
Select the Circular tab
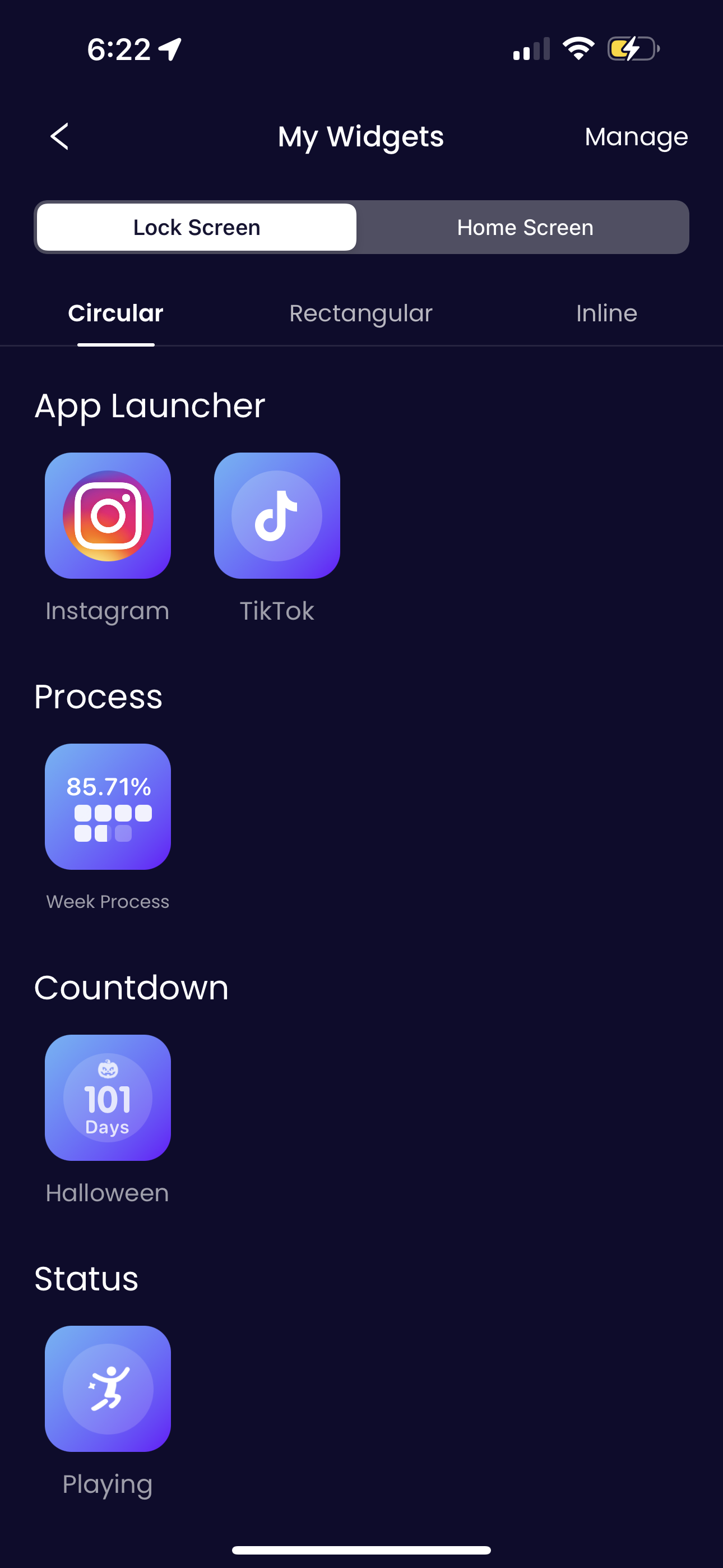pos(115,313)
